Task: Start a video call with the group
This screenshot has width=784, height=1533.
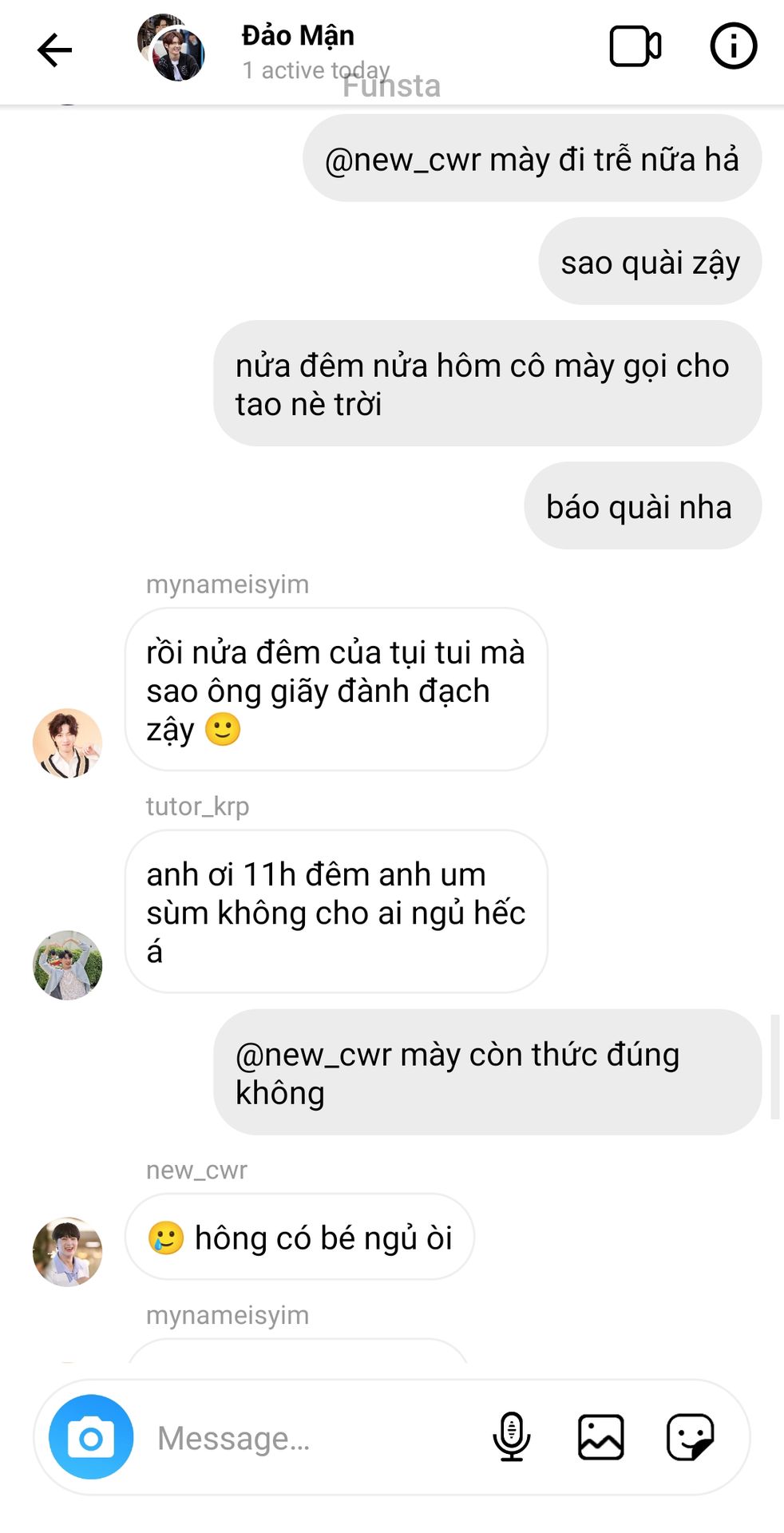Action: (635, 47)
